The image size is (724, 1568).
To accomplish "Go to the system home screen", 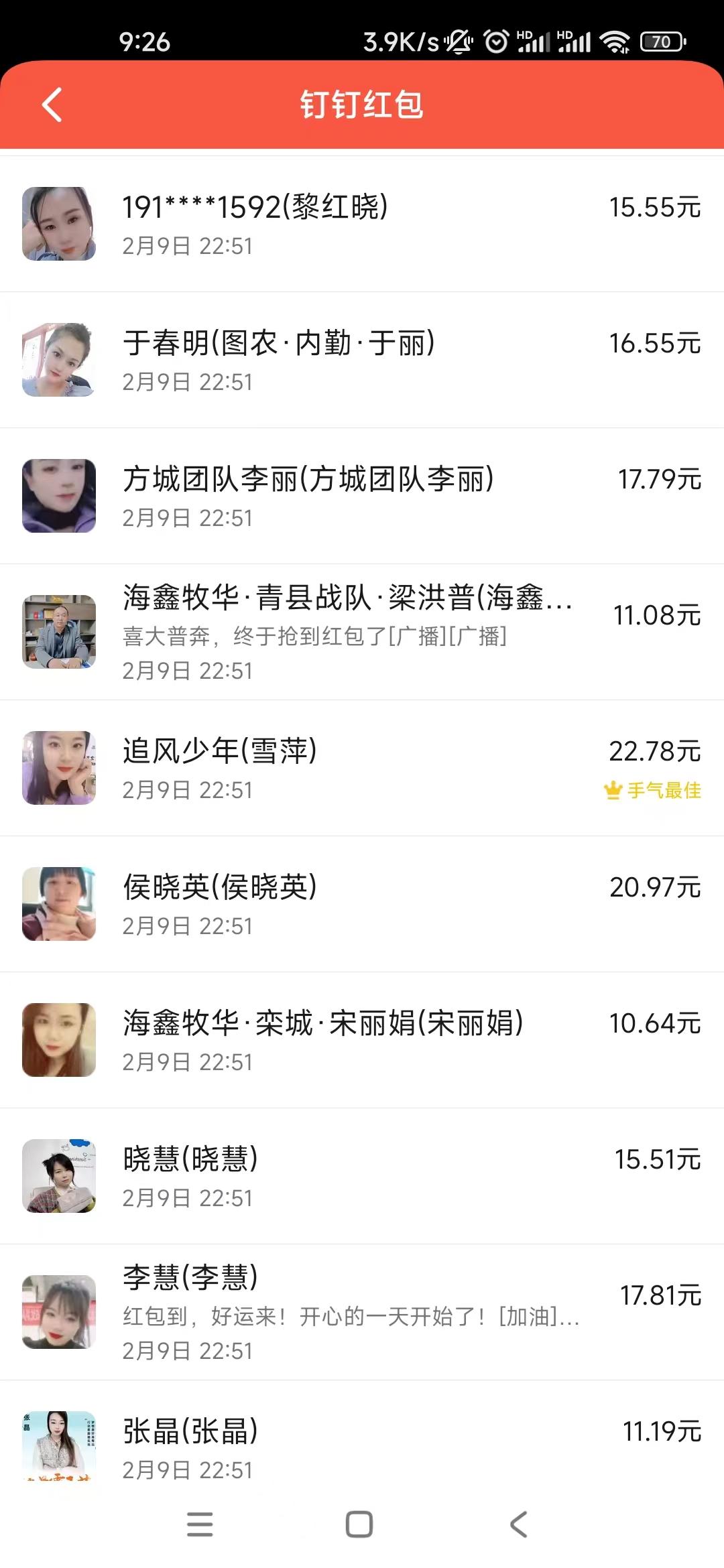I will 359,1524.
